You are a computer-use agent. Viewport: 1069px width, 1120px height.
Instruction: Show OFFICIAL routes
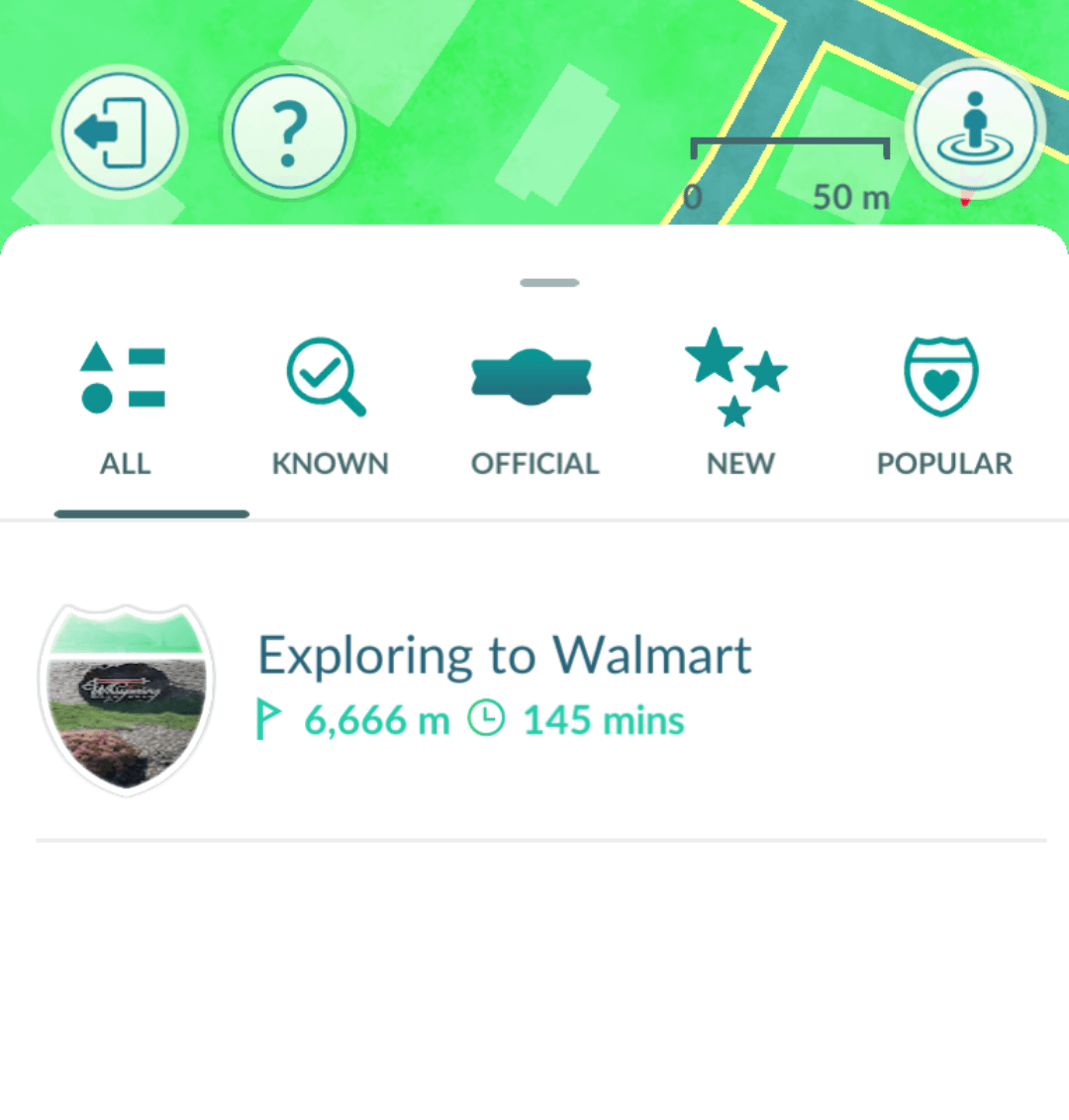tap(534, 410)
